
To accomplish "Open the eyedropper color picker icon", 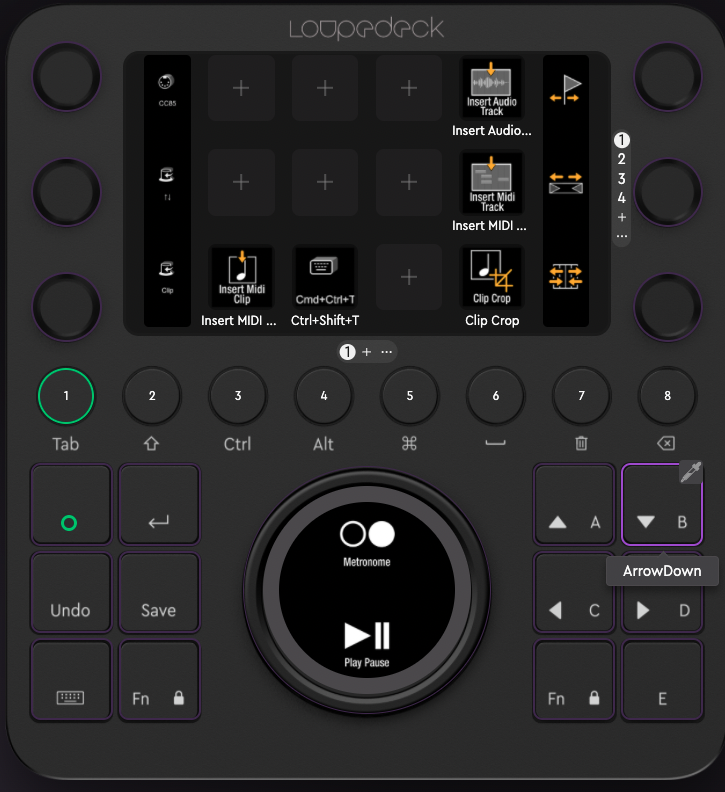I will coord(691,473).
